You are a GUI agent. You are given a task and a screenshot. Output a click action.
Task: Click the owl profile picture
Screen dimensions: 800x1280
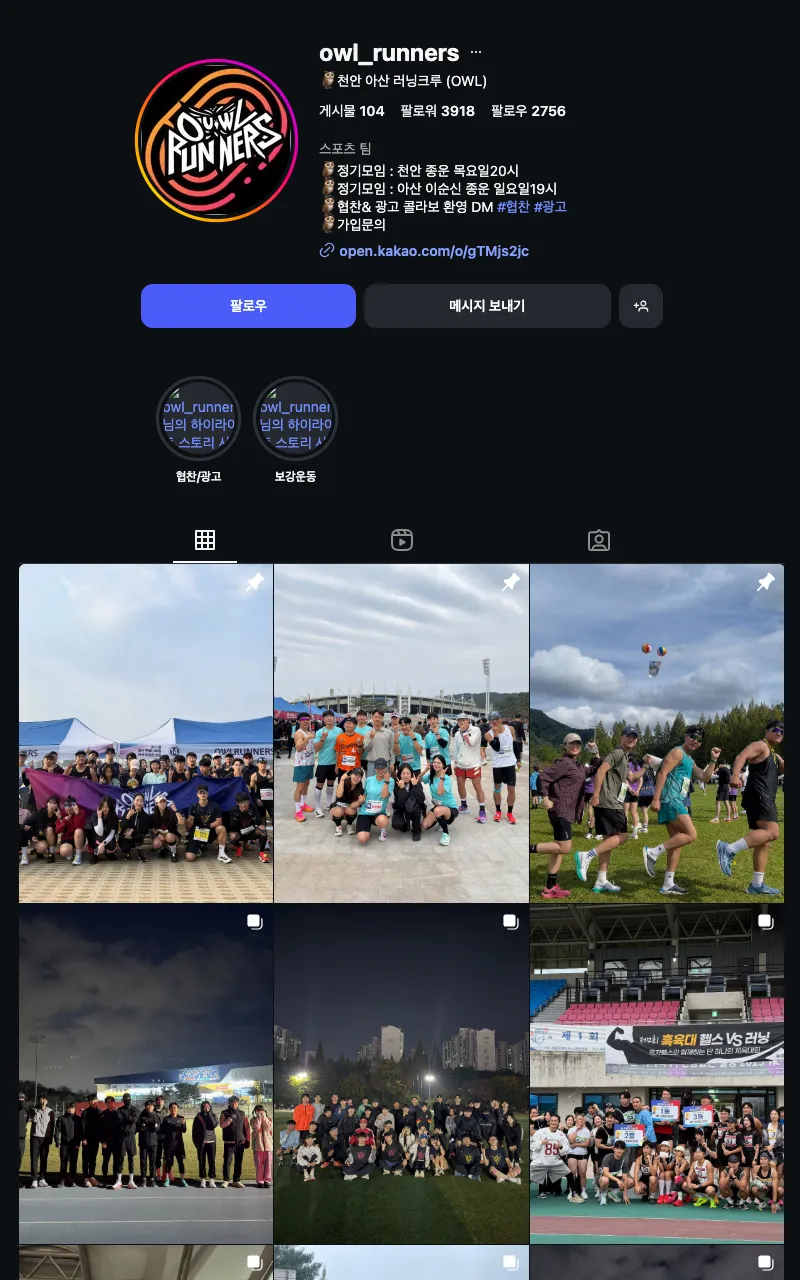[217, 140]
